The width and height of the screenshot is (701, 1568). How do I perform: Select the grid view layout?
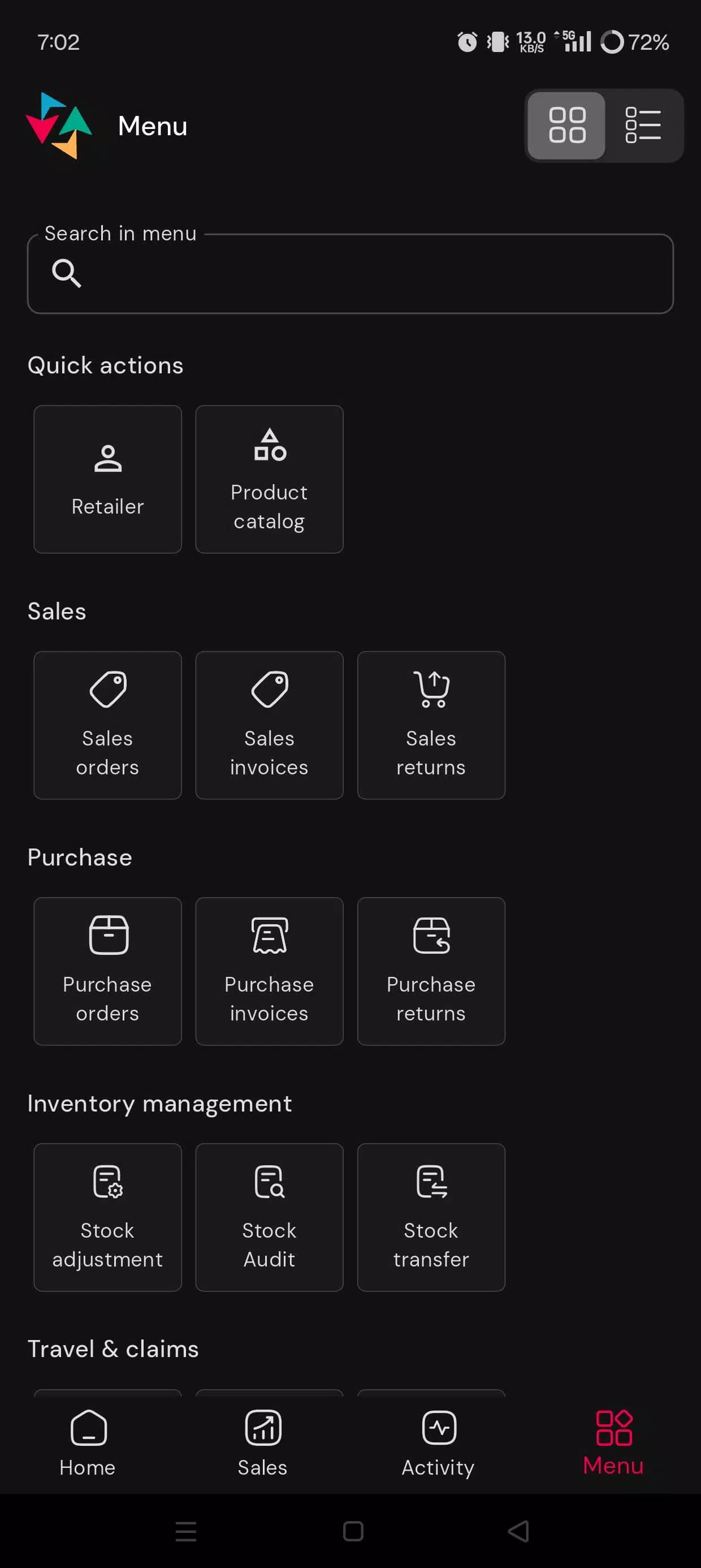[566, 126]
